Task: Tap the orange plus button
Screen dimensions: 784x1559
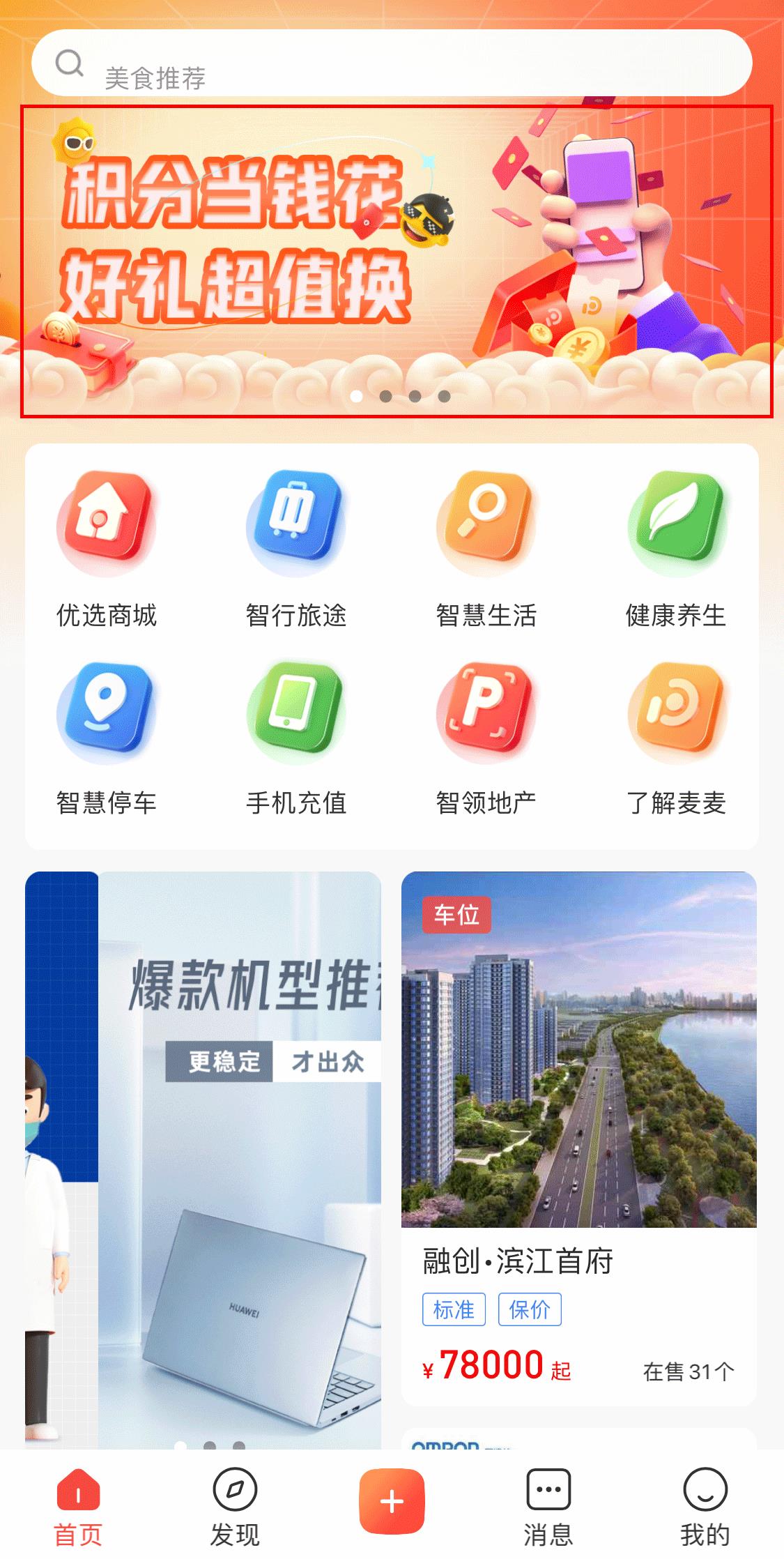Action: (392, 1500)
